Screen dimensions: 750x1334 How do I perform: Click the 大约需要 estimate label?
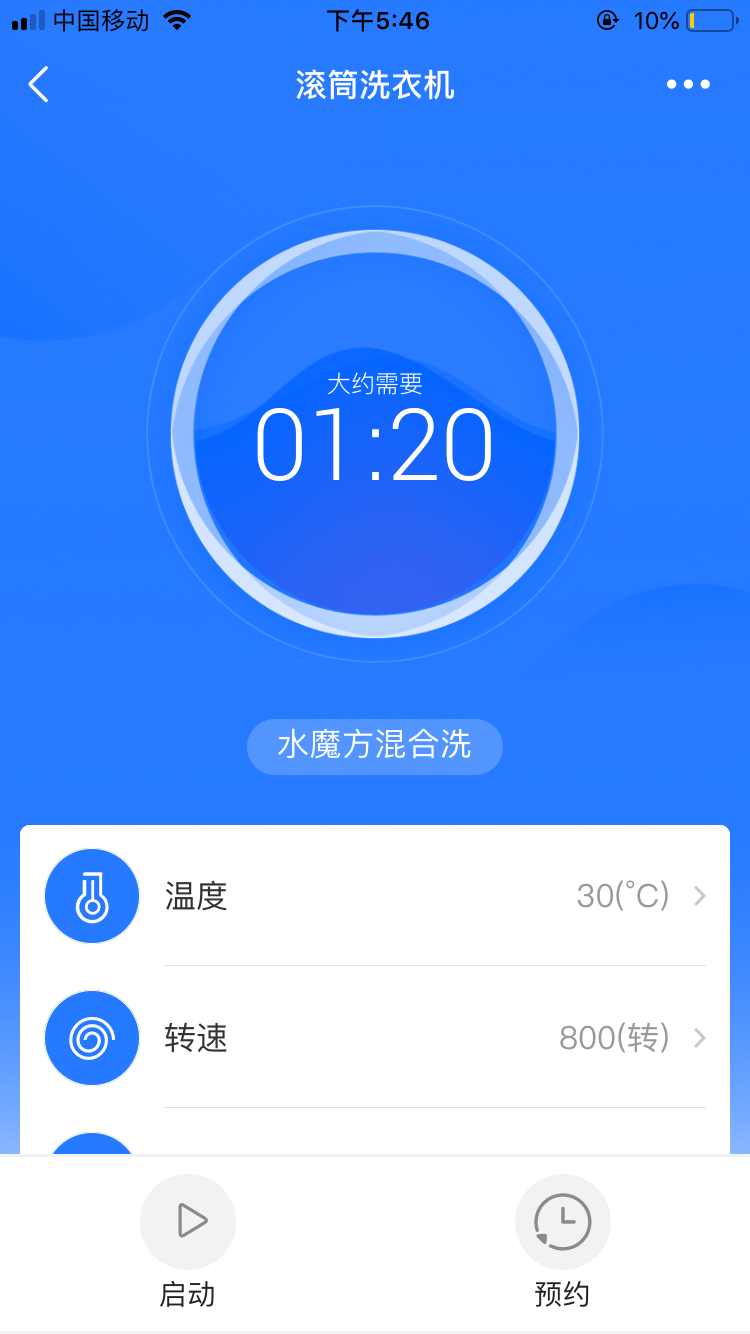[375, 385]
